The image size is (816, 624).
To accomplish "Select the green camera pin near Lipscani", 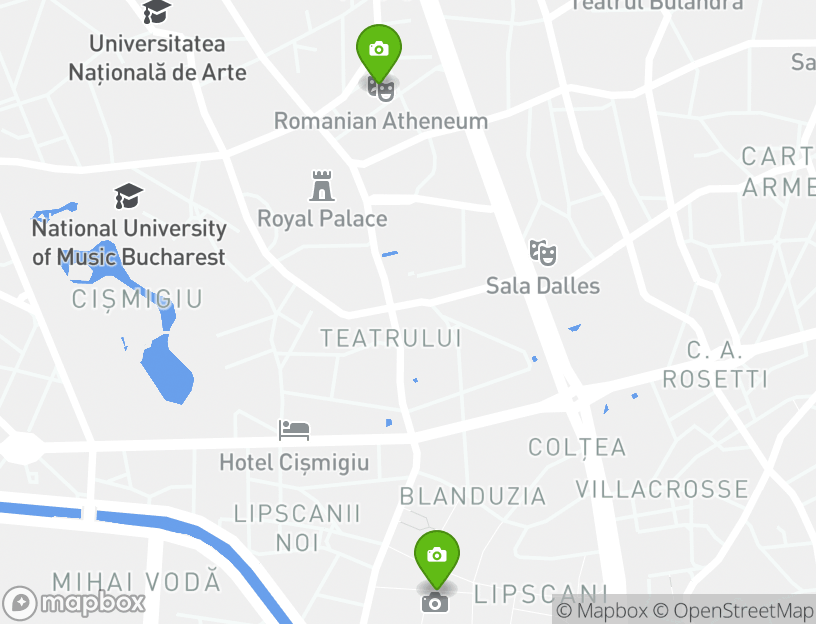I will pos(437,556).
